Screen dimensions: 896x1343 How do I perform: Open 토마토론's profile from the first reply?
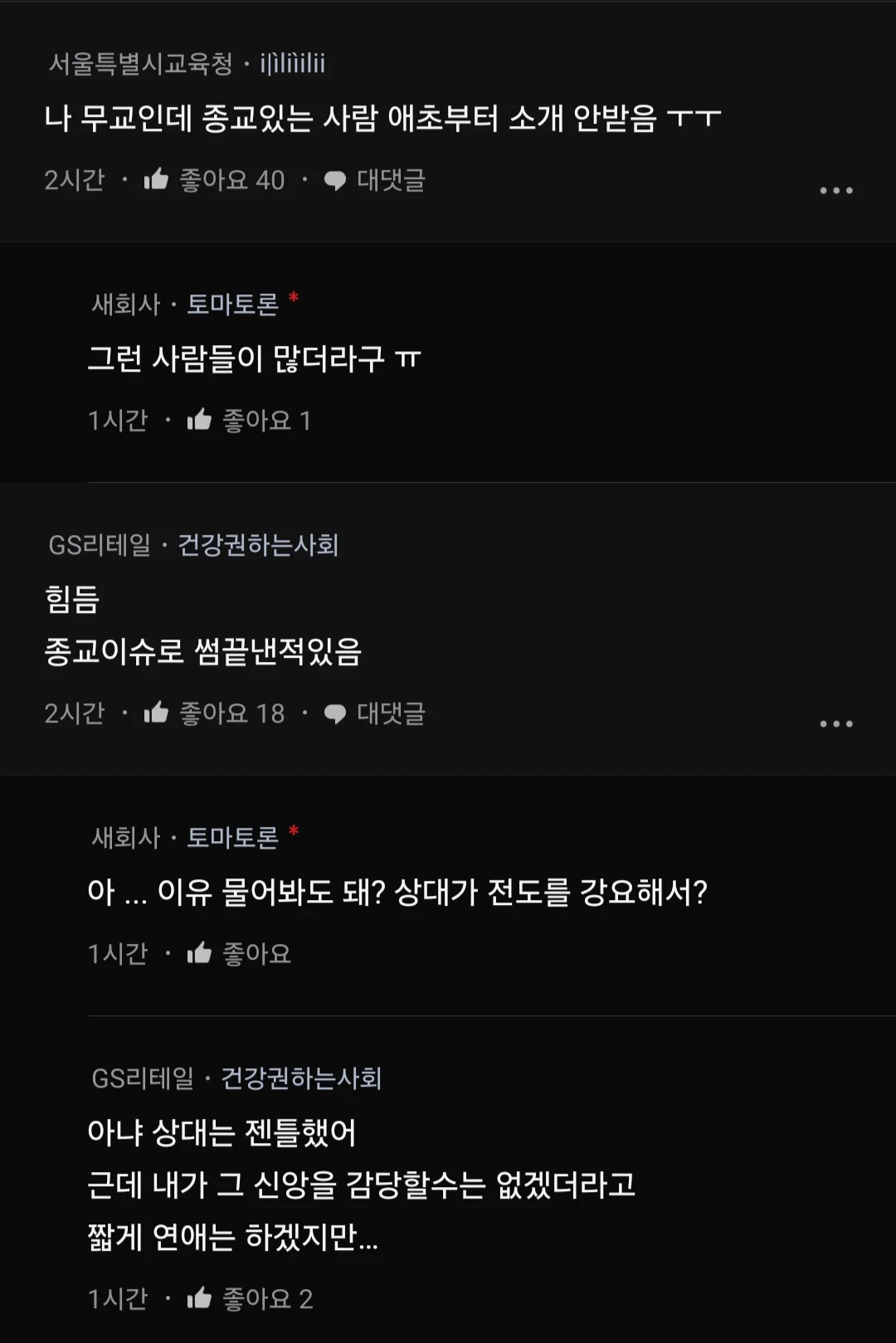[232, 304]
